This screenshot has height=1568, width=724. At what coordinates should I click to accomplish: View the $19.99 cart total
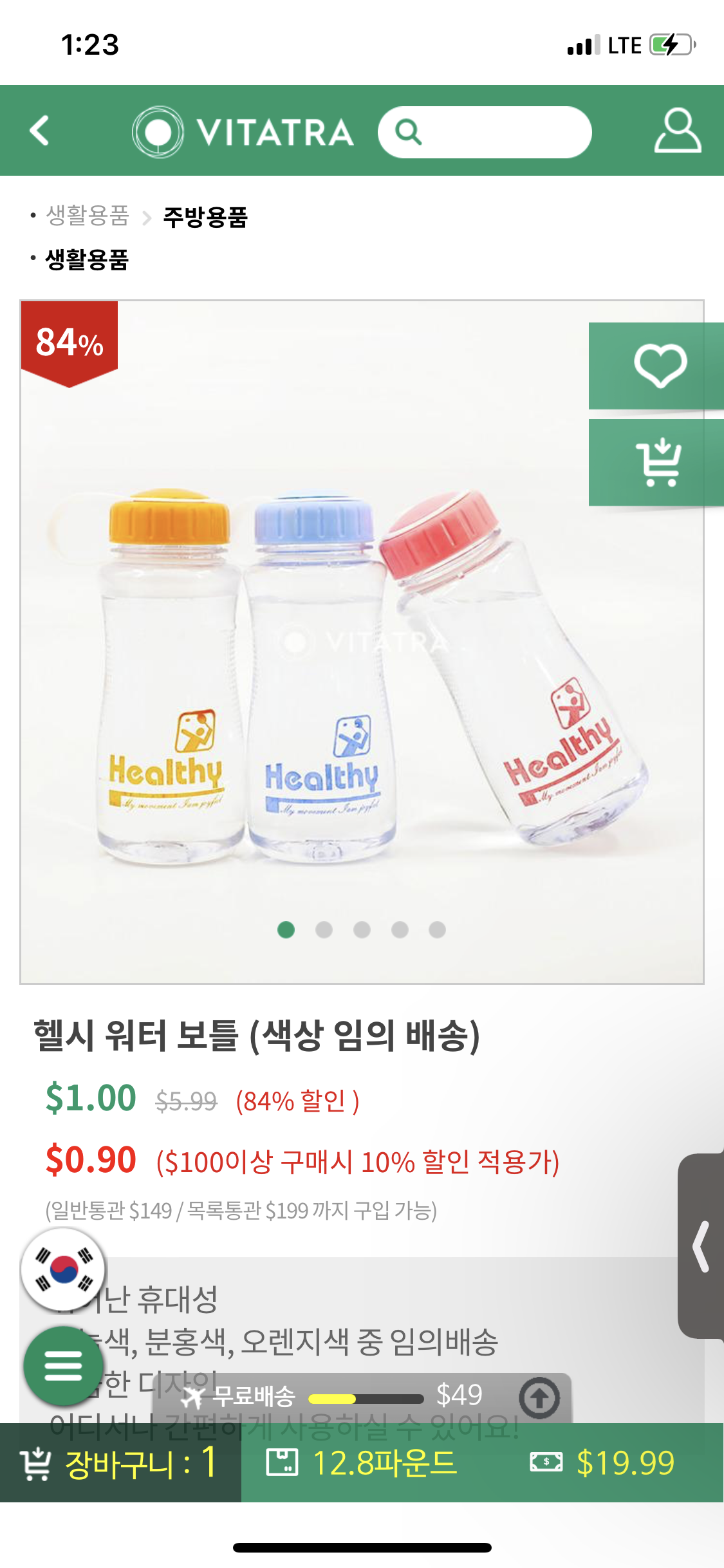602,1462
